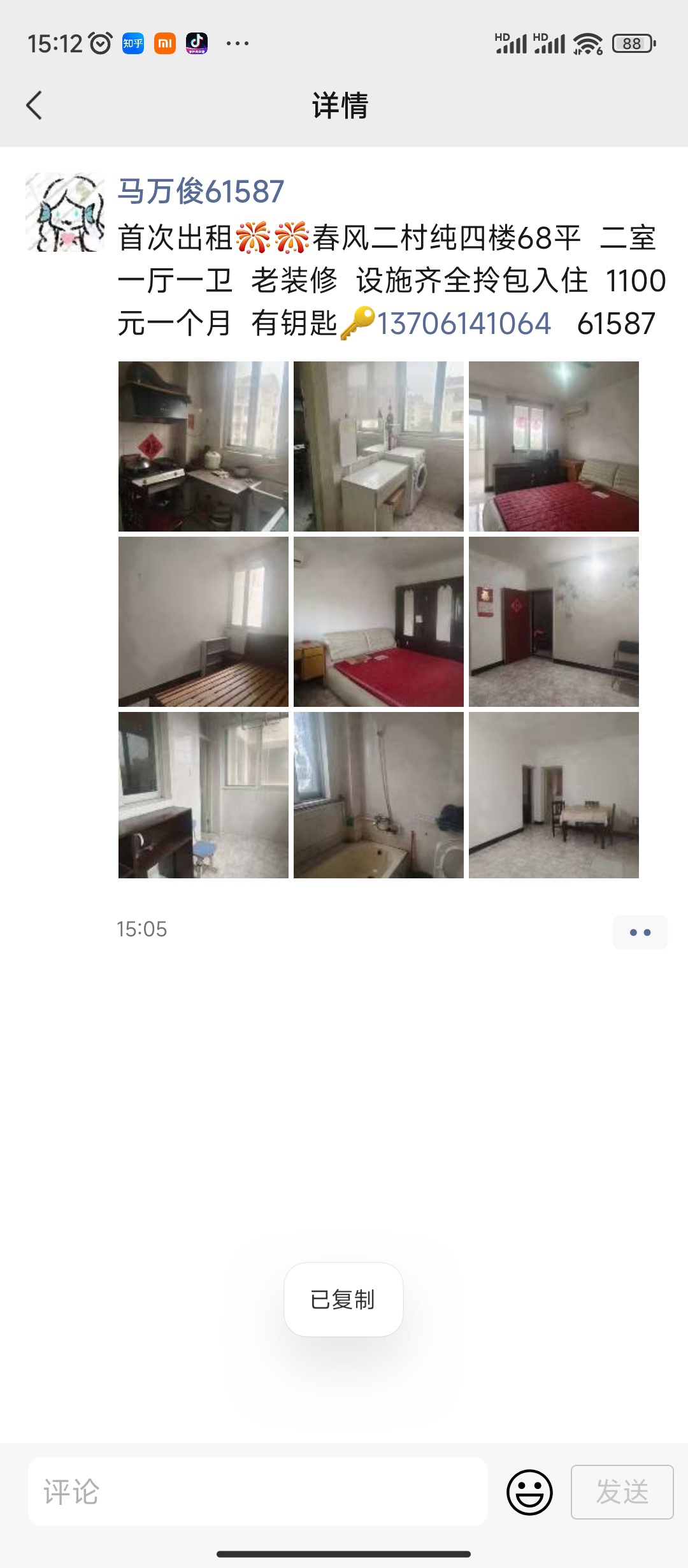This screenshot has height=1568, width=688.
Task: Tap the phone number 13706141064 link
Action: (x=463, y=323)
